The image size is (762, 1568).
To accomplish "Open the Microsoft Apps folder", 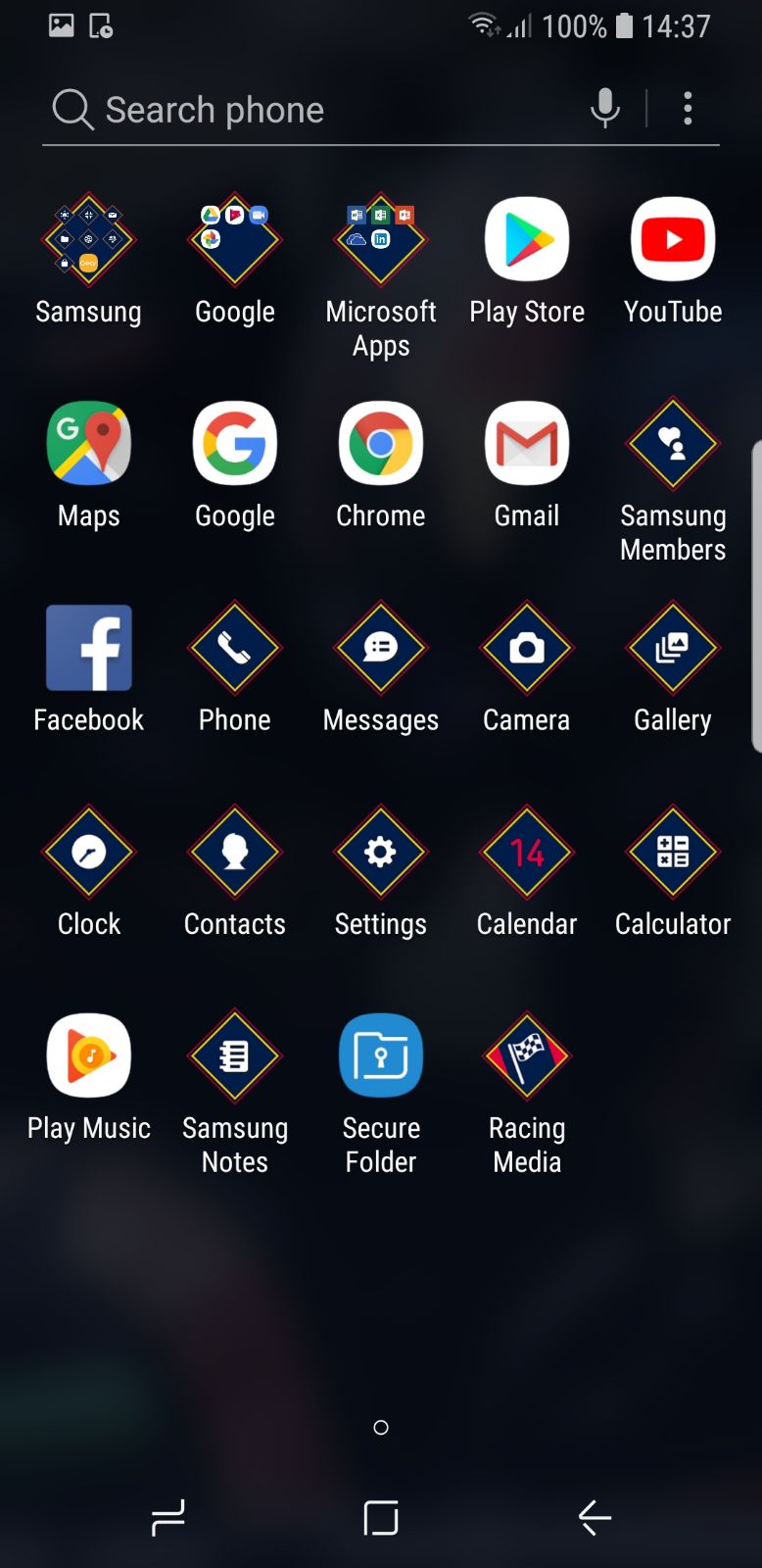I will coord(381,241).
